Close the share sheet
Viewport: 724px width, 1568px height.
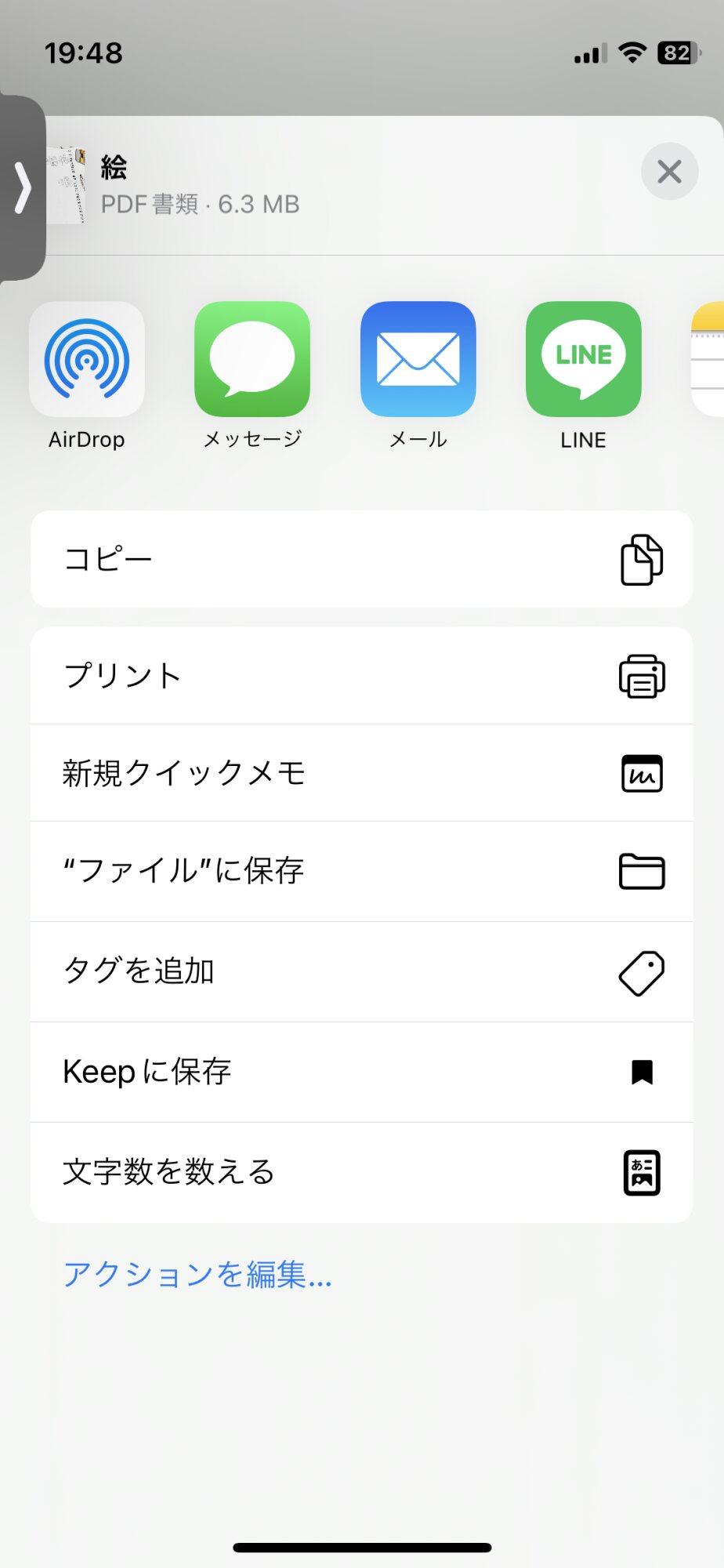coord(669,171)
